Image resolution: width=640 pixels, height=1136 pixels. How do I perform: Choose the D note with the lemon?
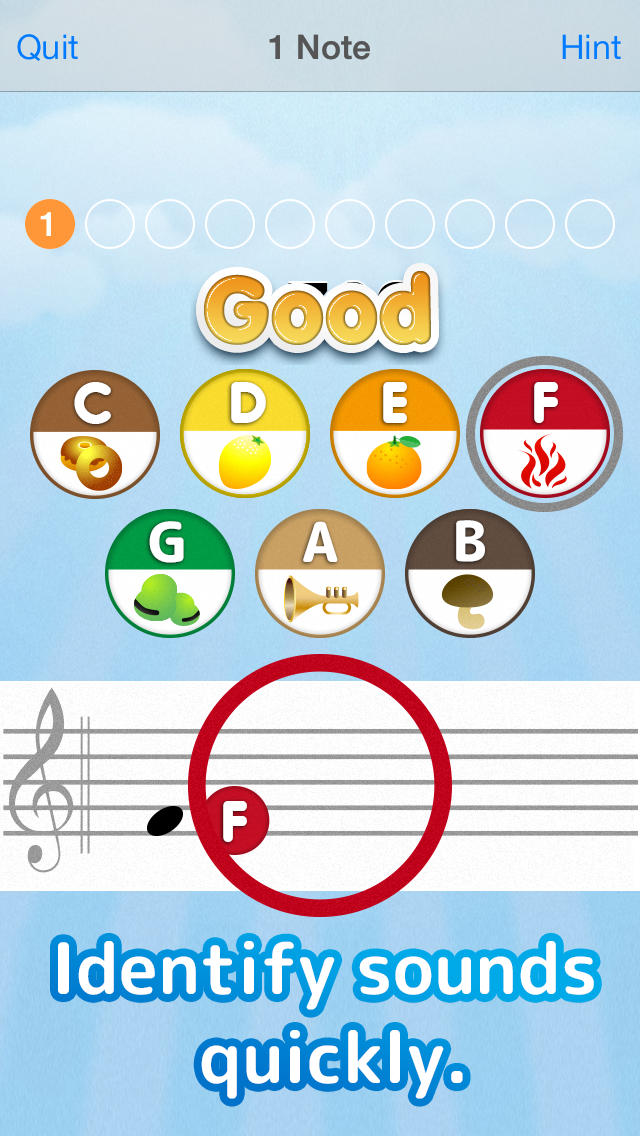pyautogui.click(x=245, y=434)
